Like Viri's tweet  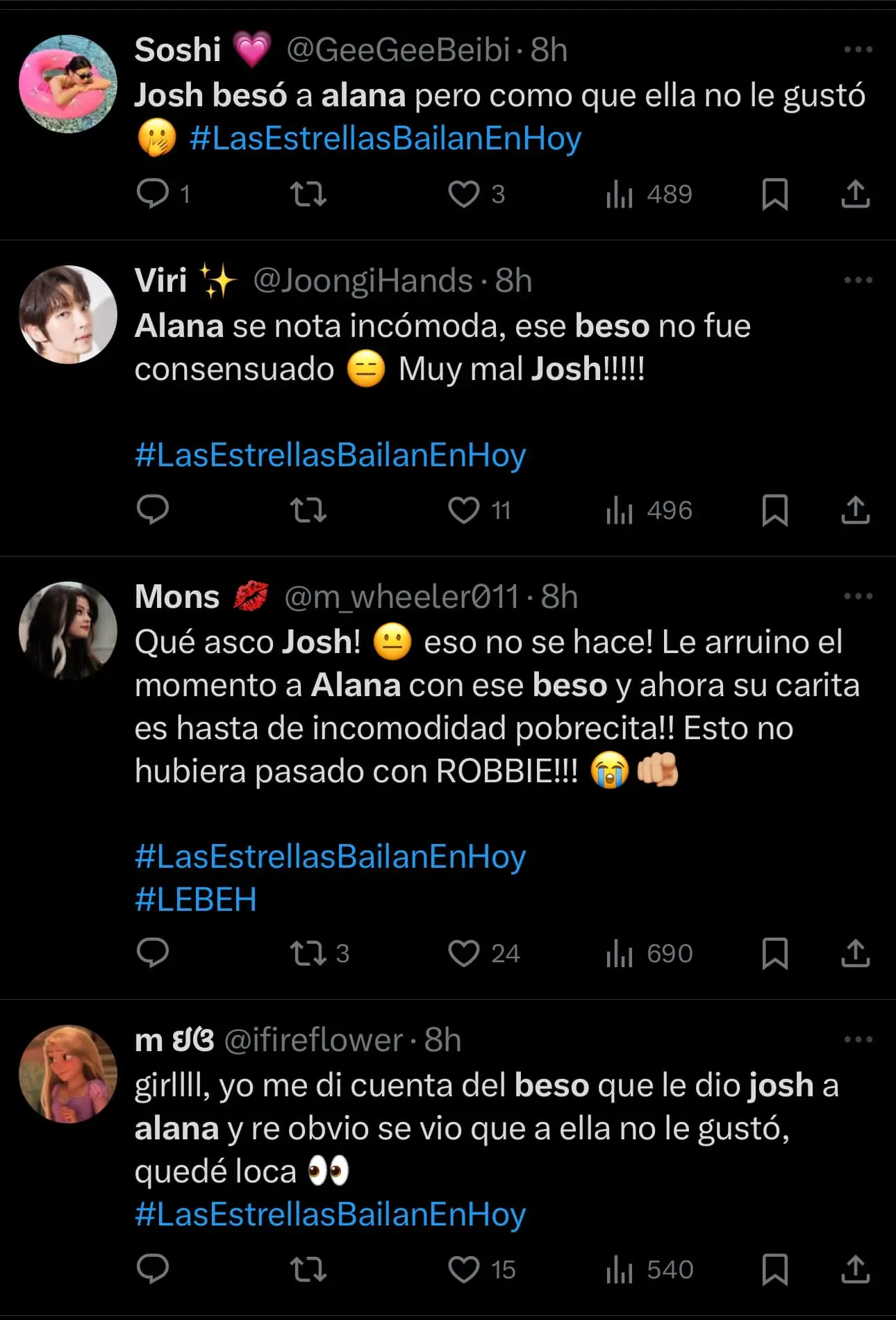tap(464, 511)
